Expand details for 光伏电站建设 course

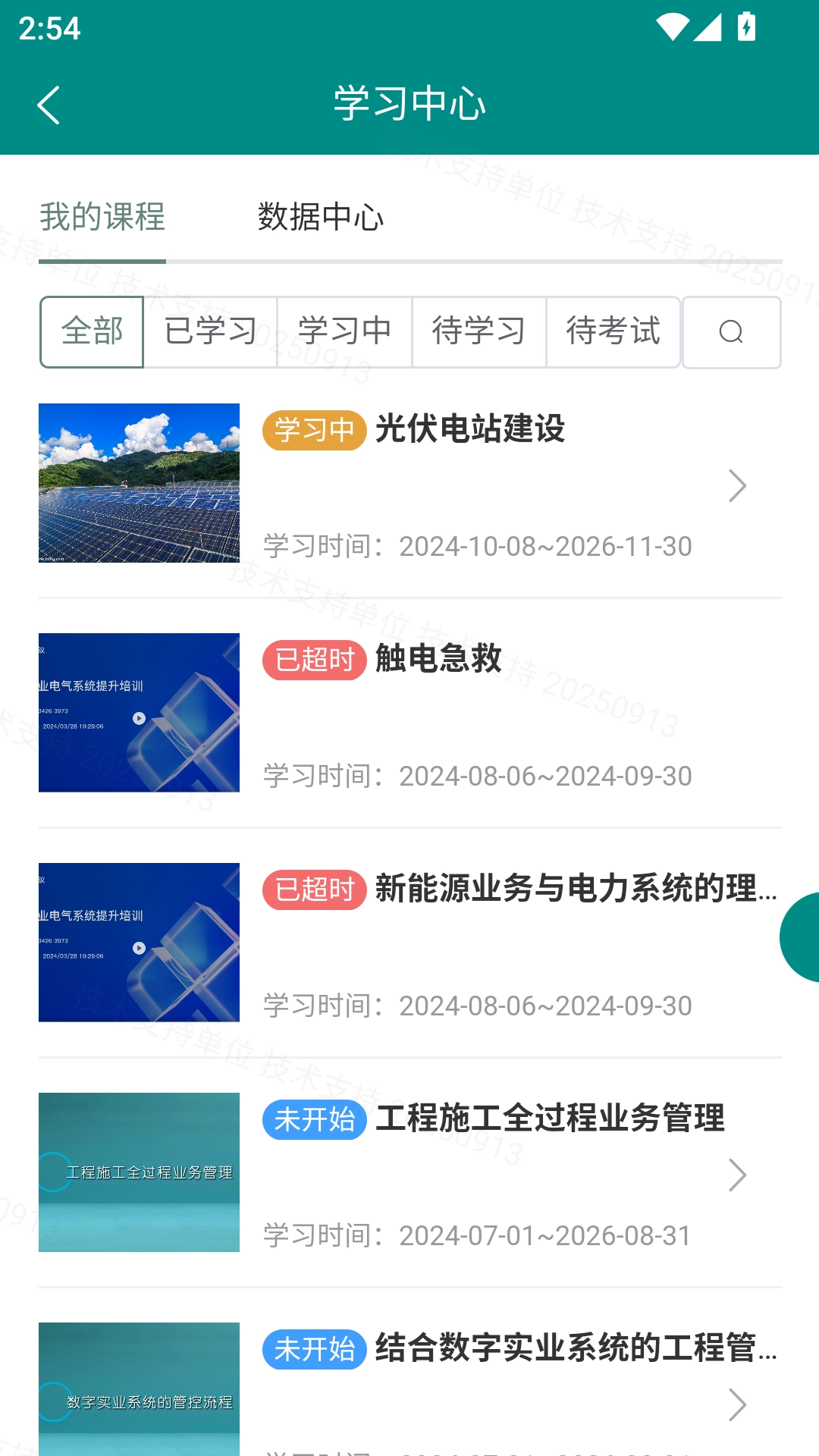point(736,486)
